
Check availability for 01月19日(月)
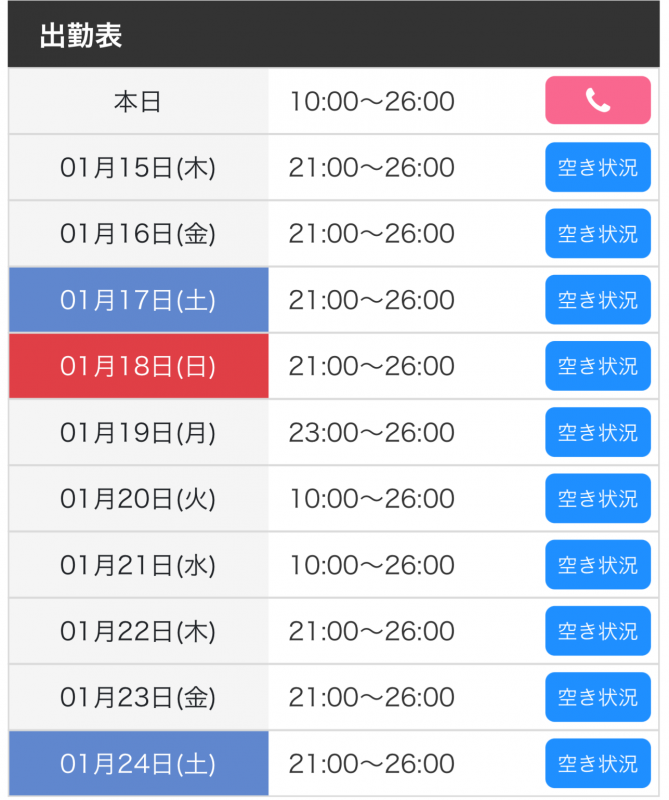coord(597,433)
